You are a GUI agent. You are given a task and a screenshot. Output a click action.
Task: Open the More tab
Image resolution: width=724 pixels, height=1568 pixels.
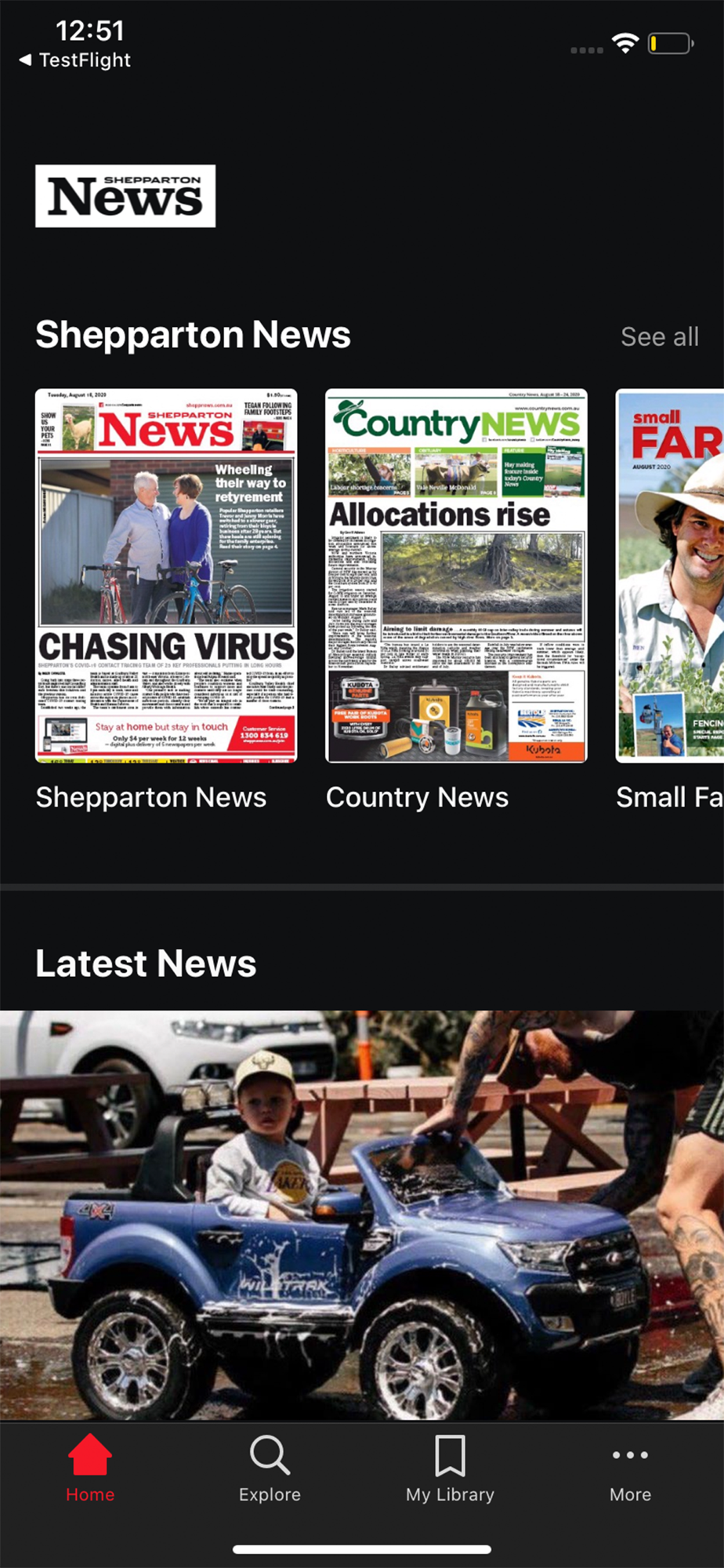point(630,1468)
